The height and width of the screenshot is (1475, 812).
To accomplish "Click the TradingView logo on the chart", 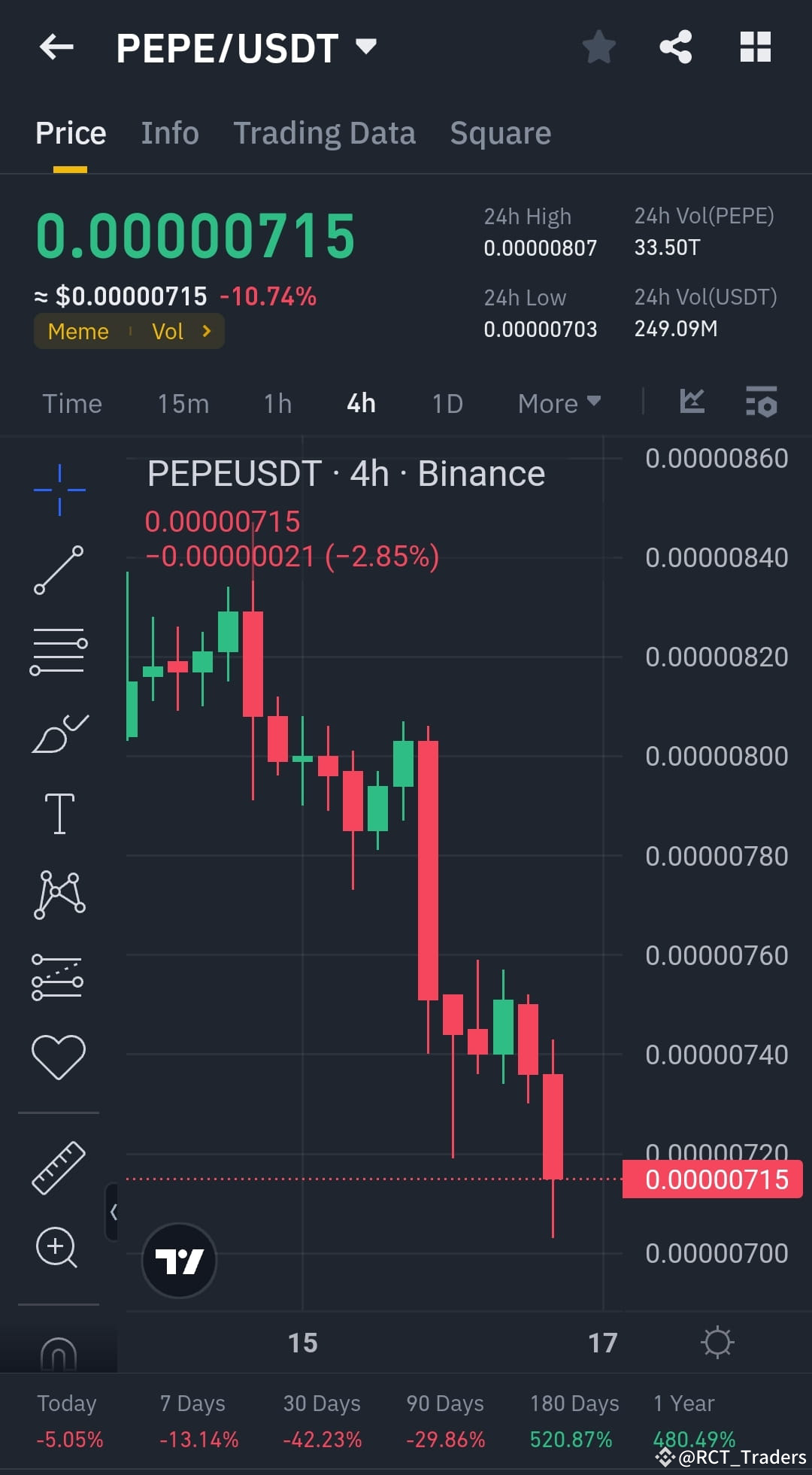I will coord(179,1261).
